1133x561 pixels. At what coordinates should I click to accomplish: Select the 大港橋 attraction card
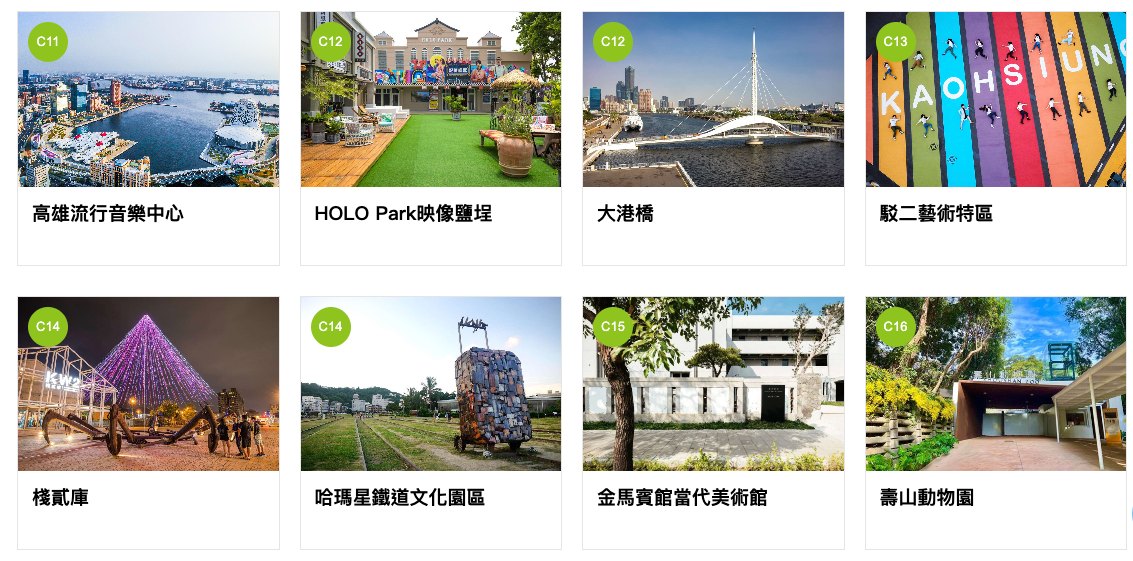coord(713,138)
